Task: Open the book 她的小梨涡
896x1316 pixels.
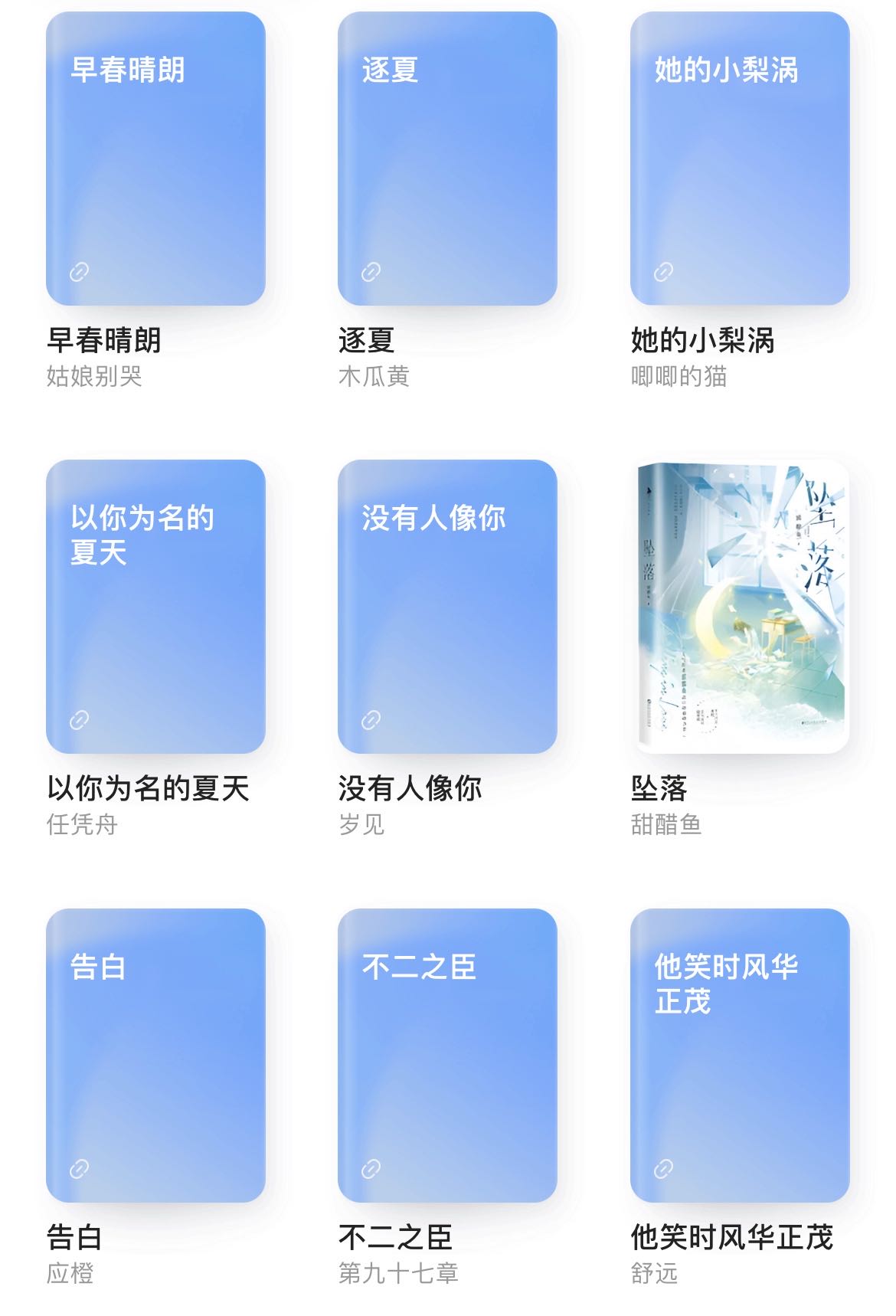Action: pos(740,159)
